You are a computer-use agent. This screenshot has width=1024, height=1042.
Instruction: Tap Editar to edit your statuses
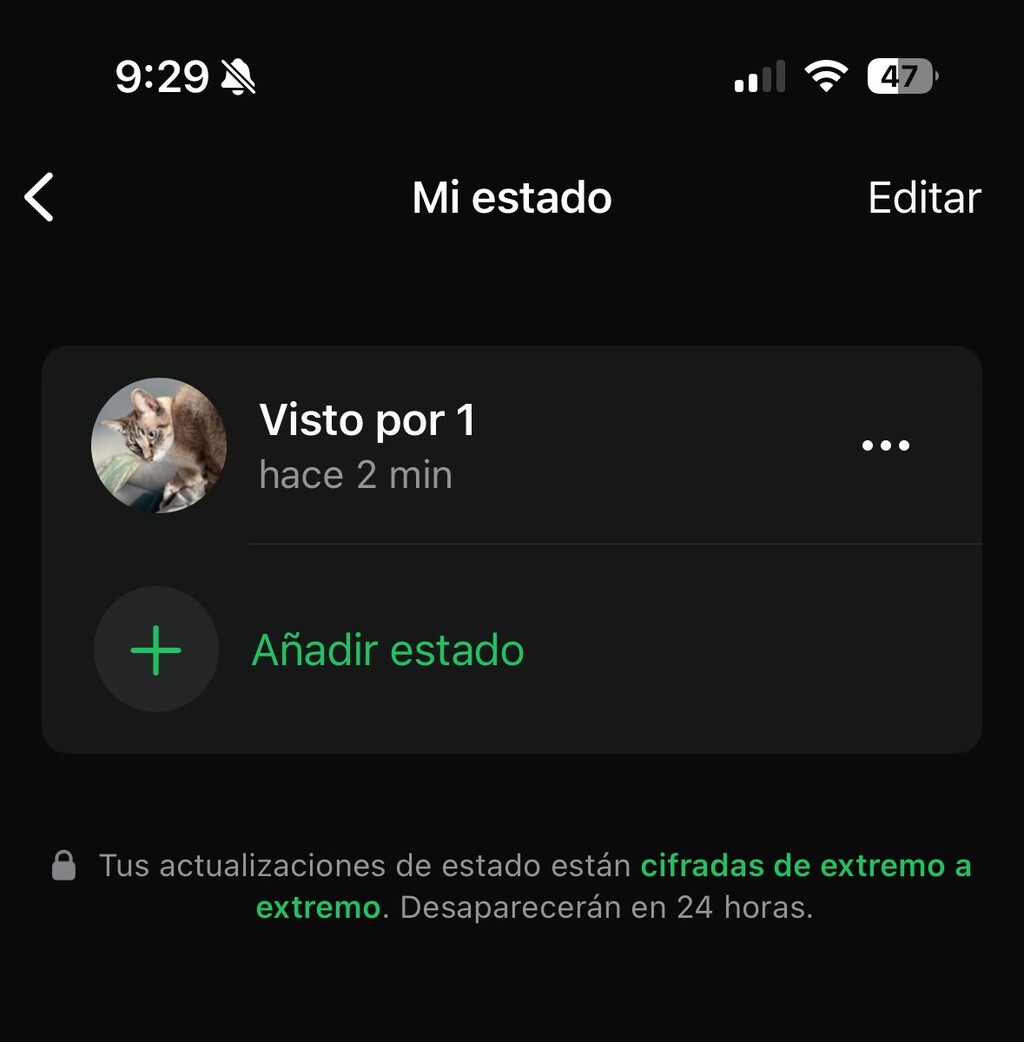tap(922, 197)
